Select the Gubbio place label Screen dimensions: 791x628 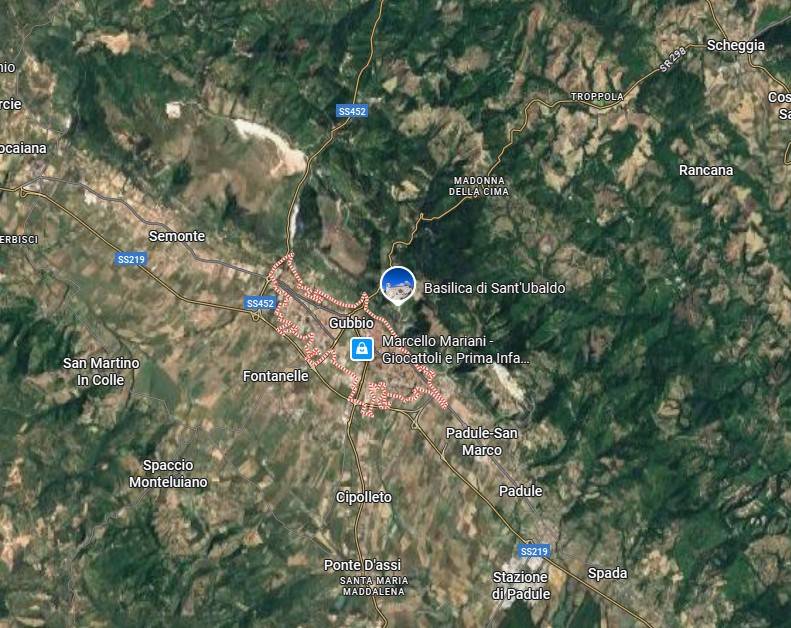tap(351, 323)
